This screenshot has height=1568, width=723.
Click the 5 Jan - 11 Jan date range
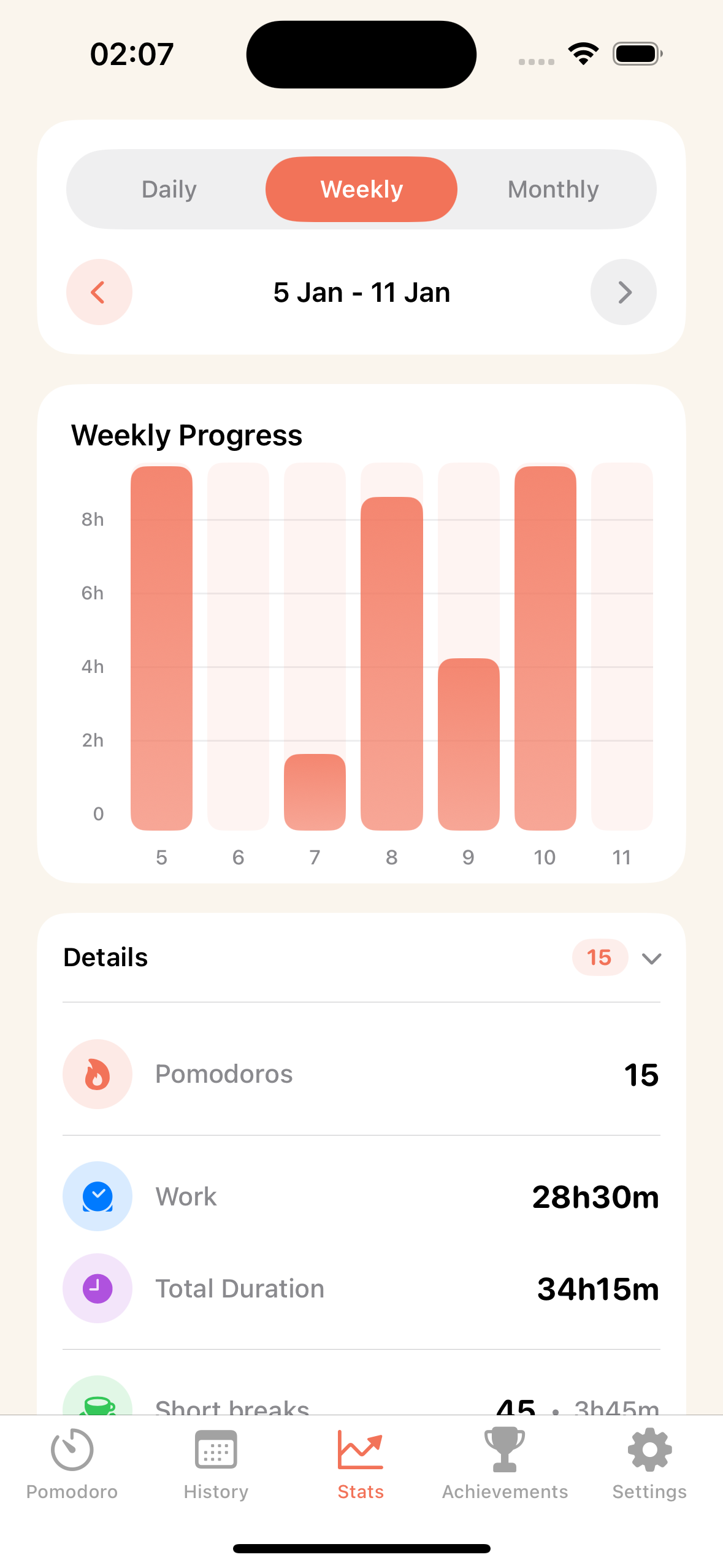(x=361, y=293)
